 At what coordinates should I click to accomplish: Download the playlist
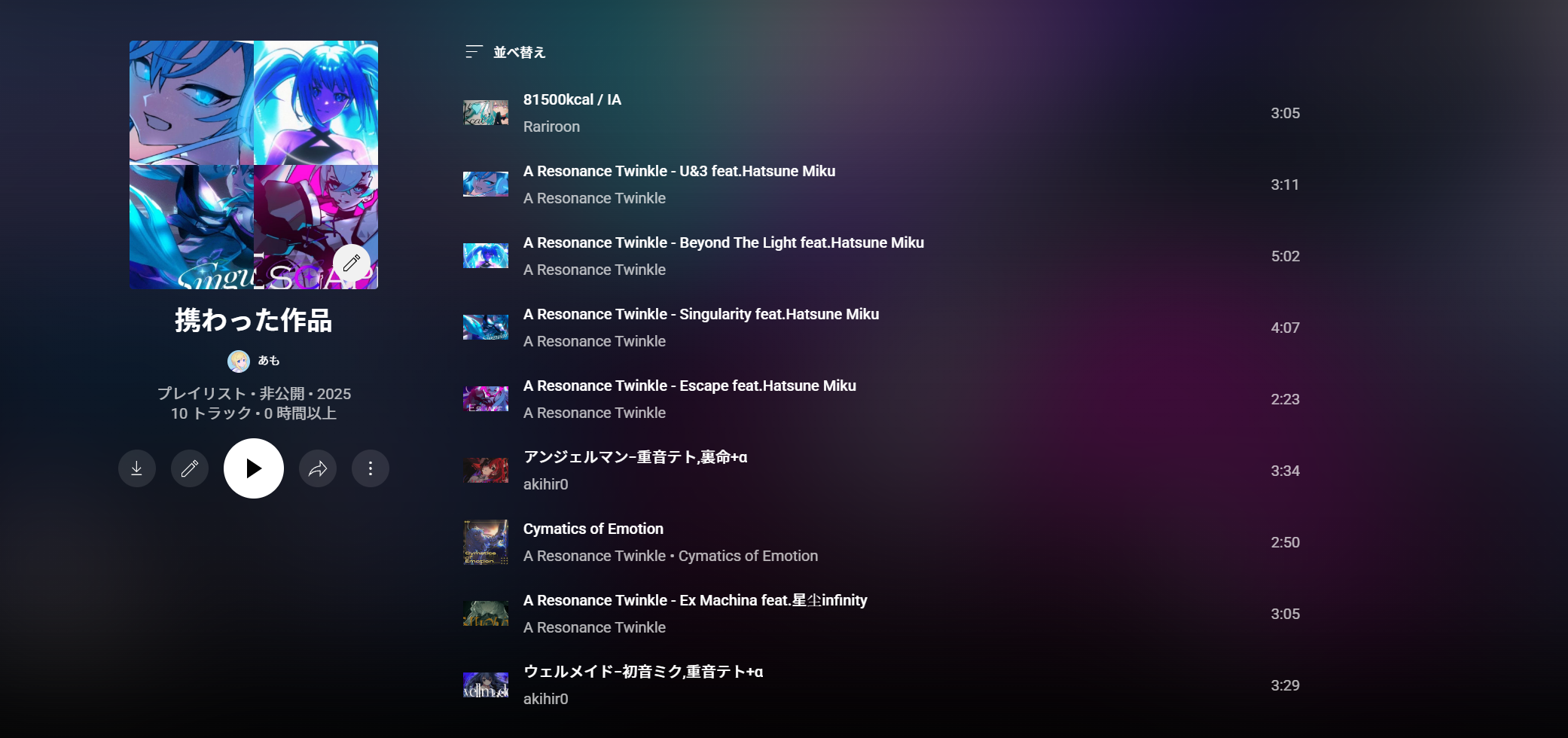[137, 468]
